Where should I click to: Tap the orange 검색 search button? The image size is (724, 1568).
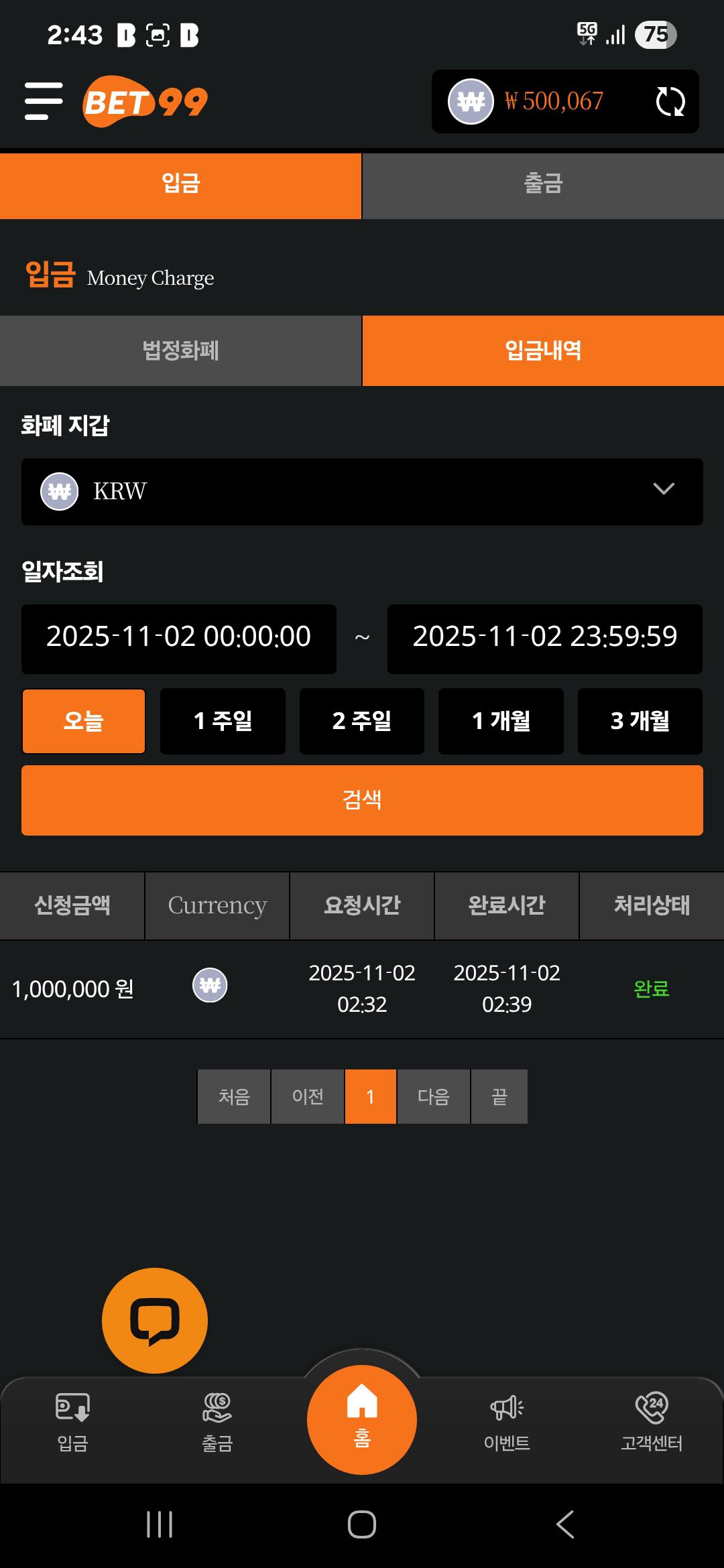(362, 800)
